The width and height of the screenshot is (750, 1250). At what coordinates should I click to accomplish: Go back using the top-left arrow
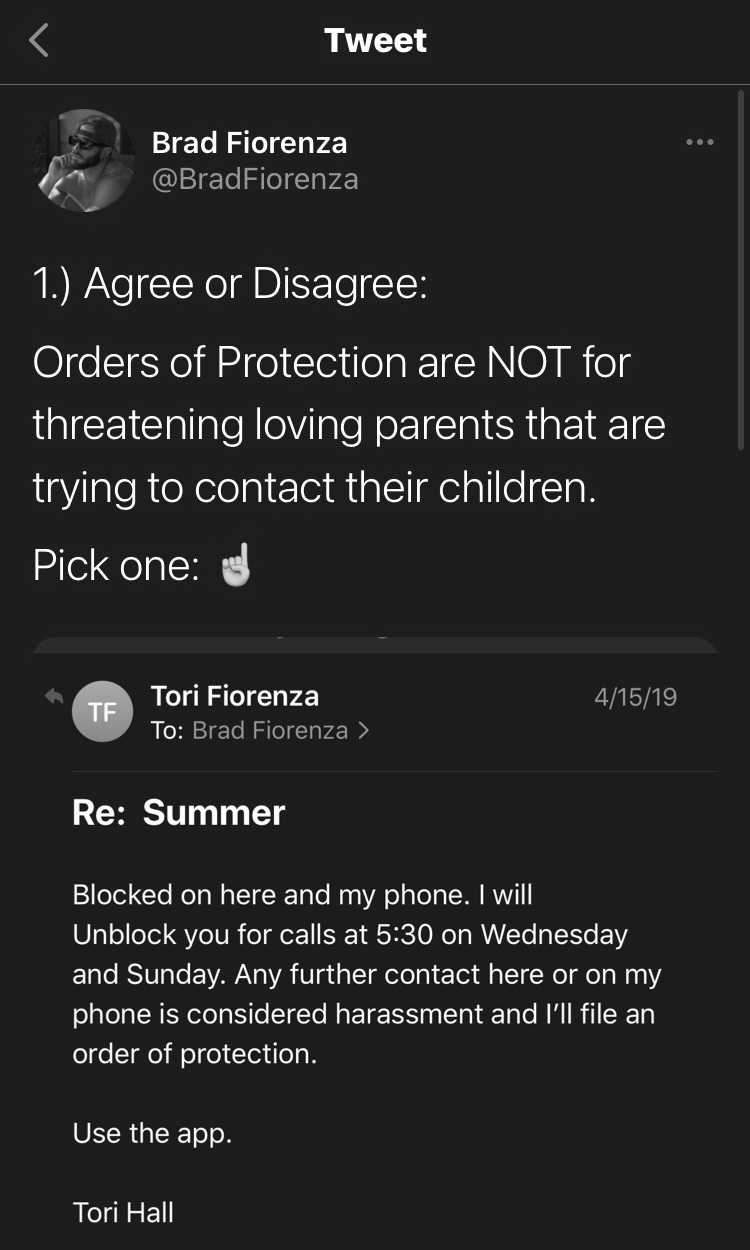39,41
